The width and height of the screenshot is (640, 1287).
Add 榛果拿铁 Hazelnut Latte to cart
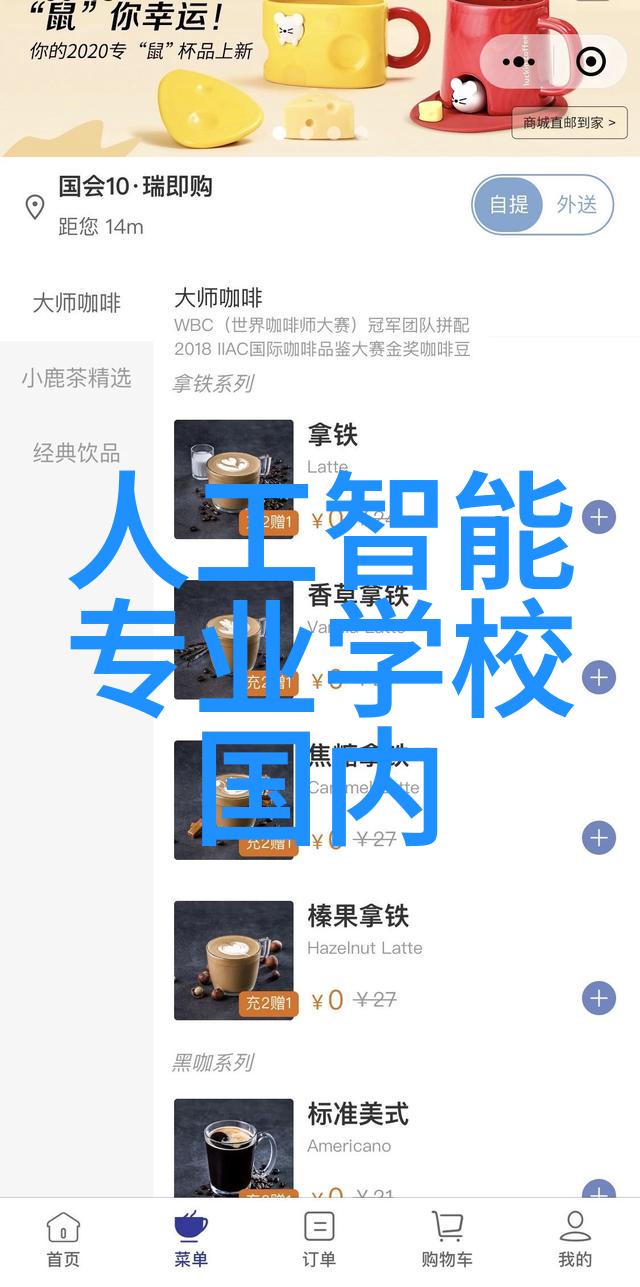tap(598, 998)
